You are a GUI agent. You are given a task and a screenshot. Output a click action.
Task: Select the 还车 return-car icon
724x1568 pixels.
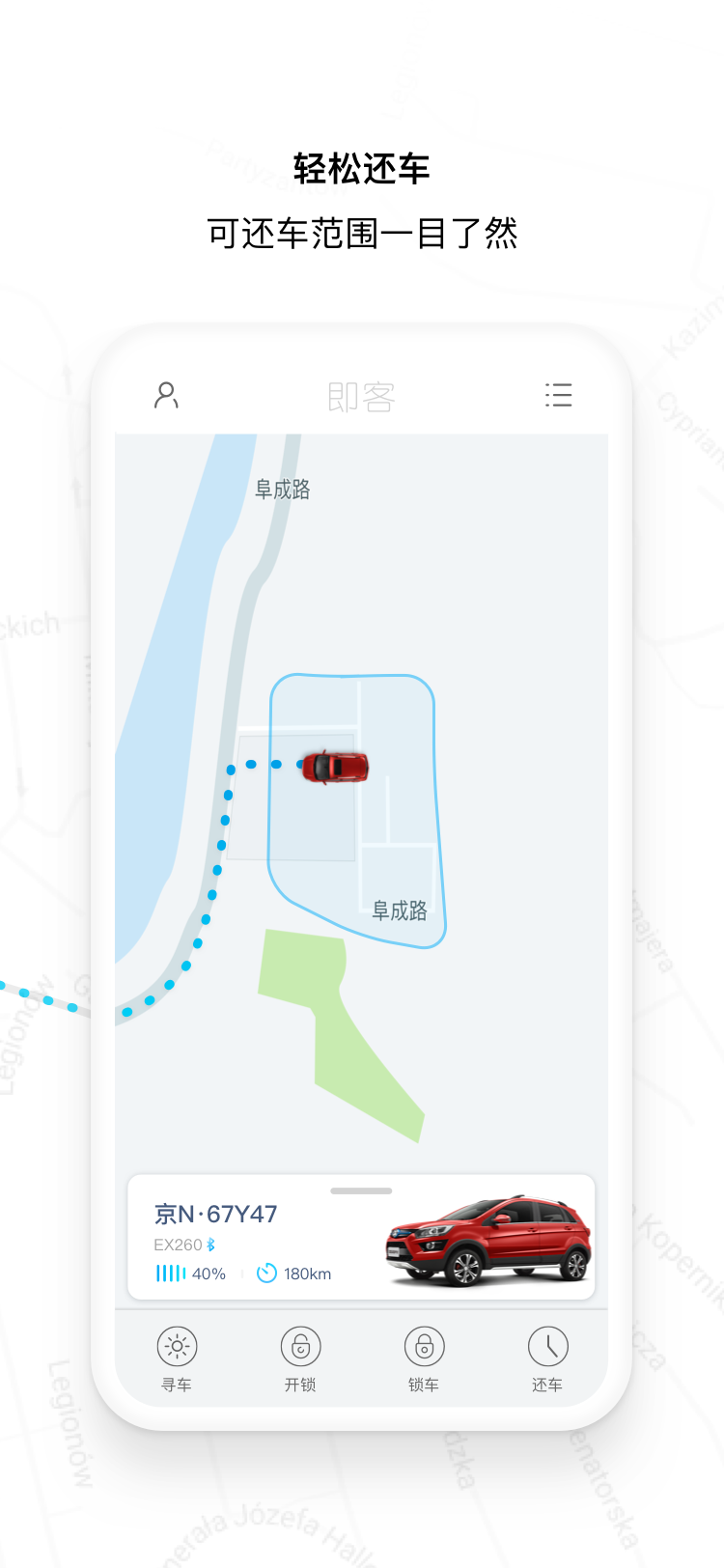tap(547, 1345)
